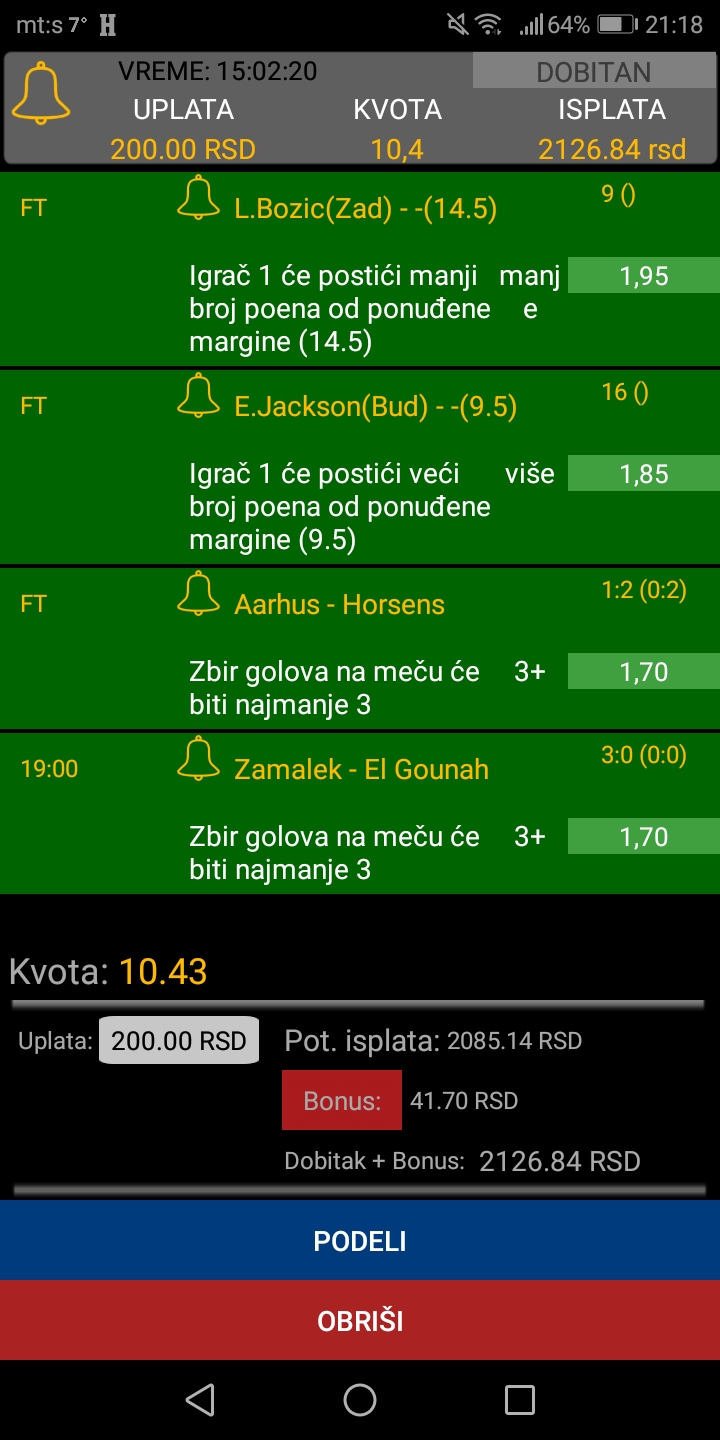The width and height of the screenshot is (720, 1440).
Task: Tap the ticket notification bell in the header
Action: 40,93
